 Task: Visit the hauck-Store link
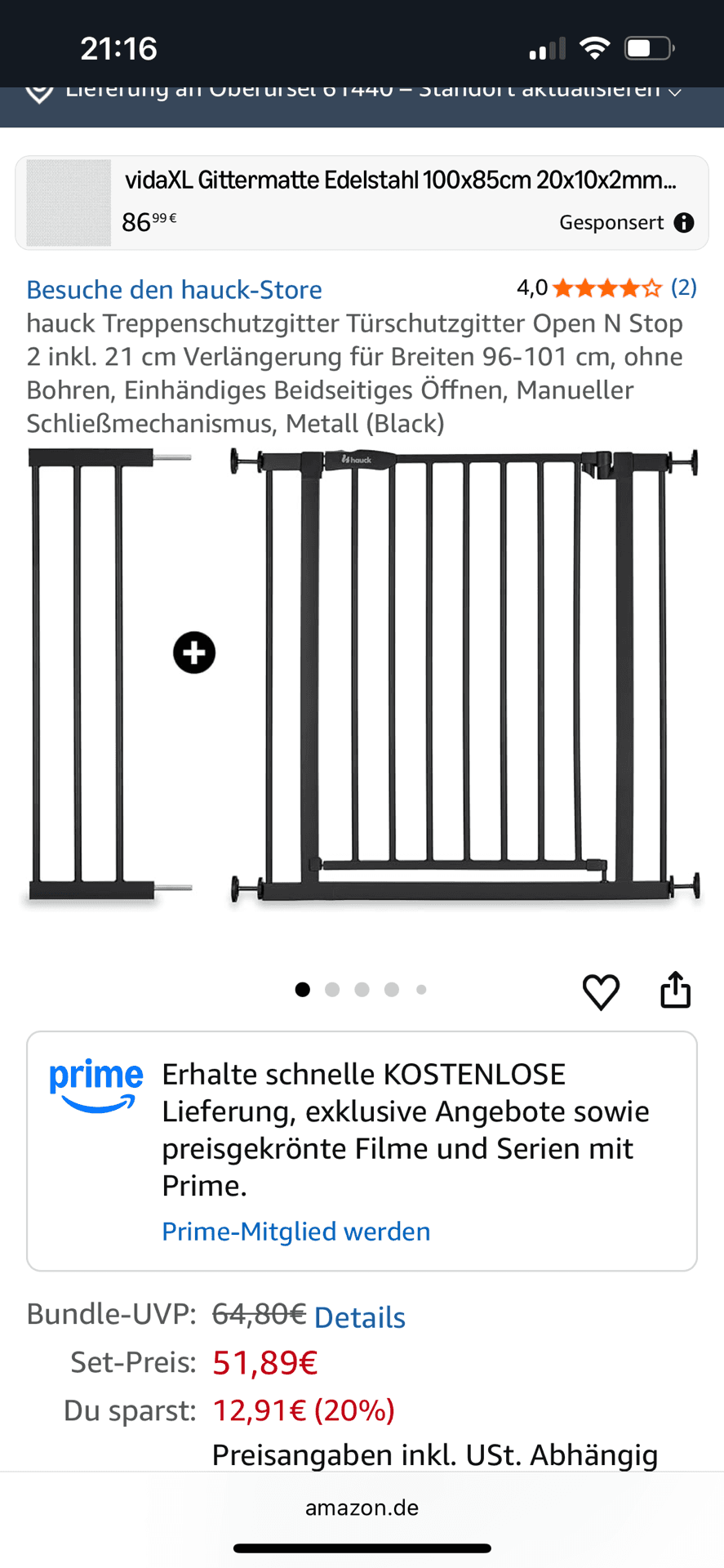174,290
